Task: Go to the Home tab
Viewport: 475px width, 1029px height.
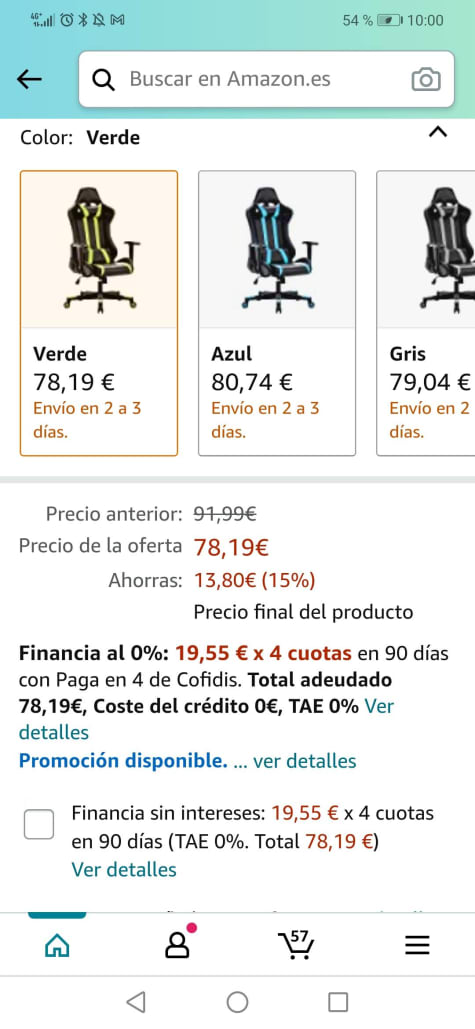Action: tap(57, 945)
